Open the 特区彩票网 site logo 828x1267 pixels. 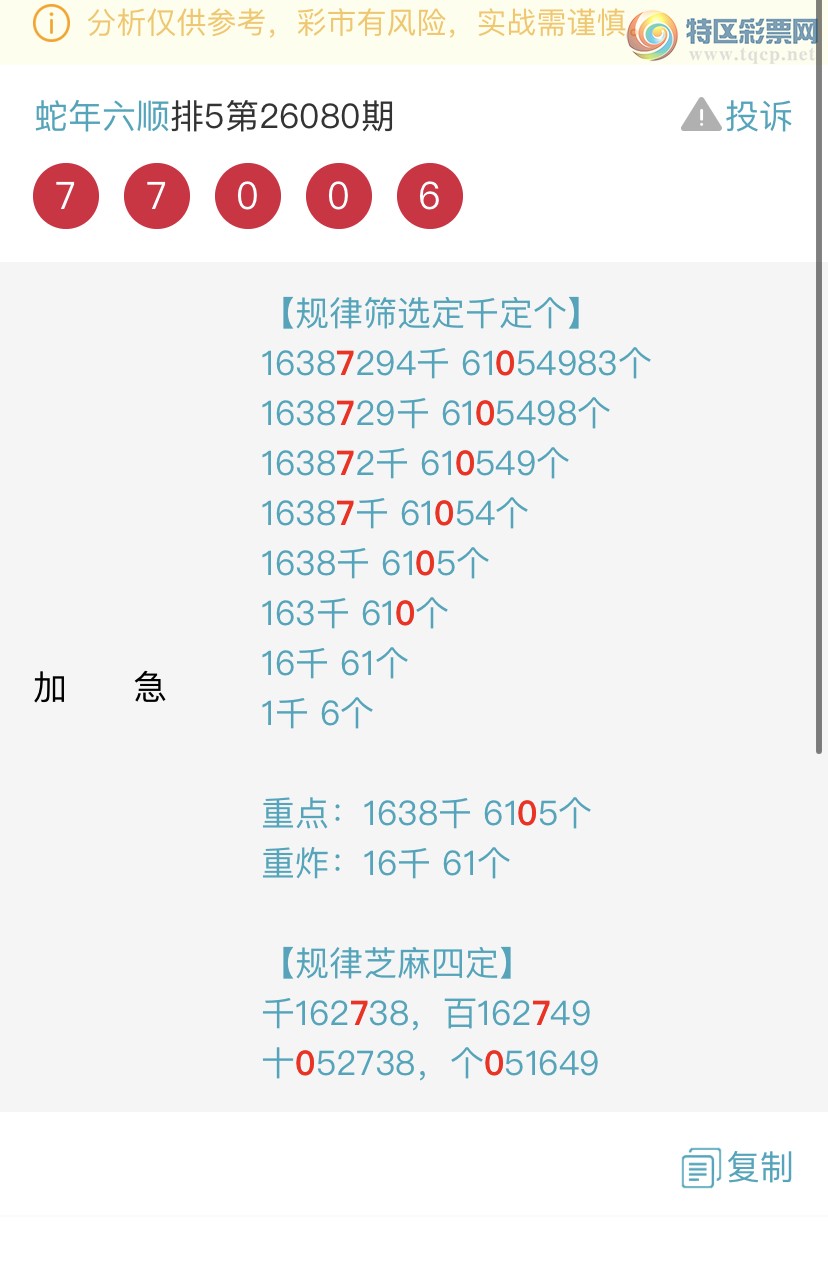651,34
